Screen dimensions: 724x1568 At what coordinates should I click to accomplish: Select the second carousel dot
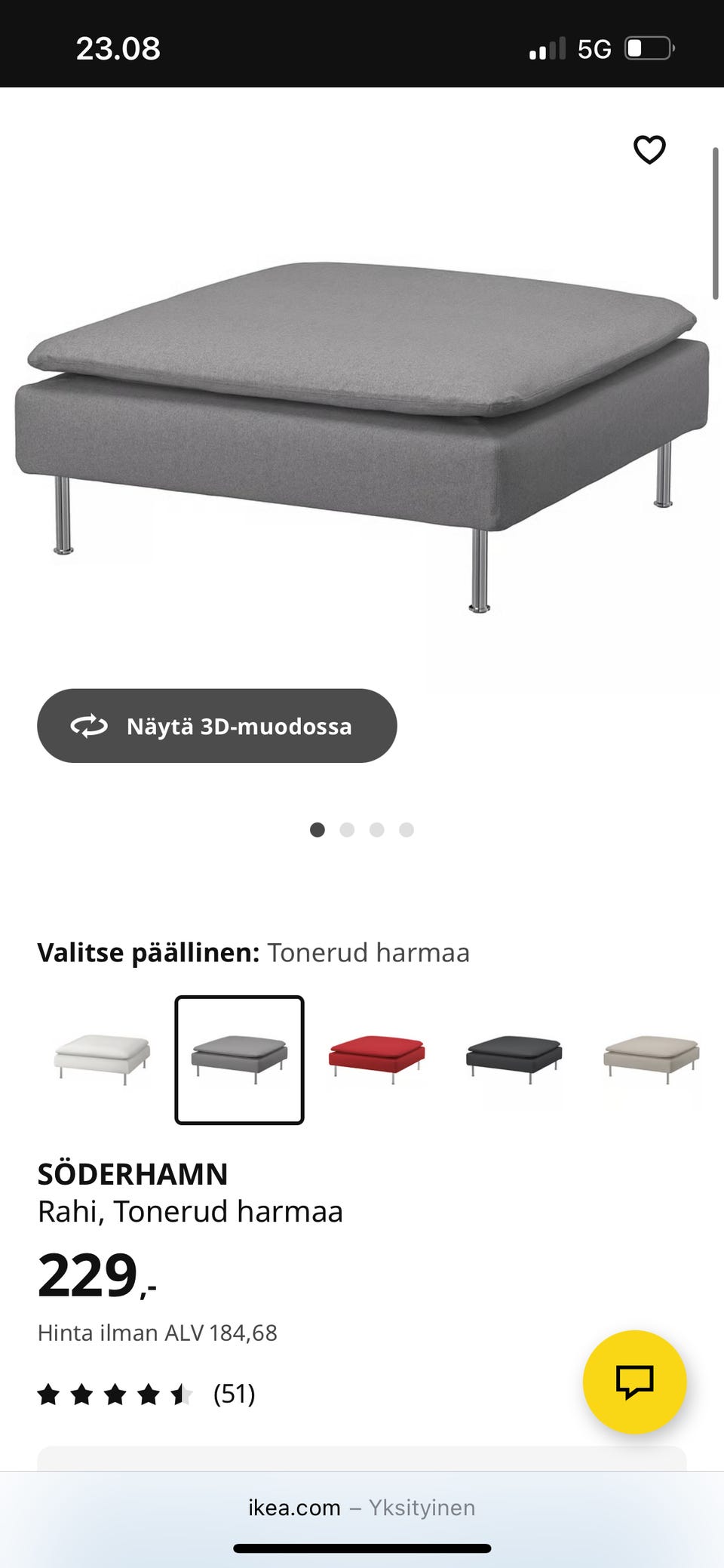point(348,829)
